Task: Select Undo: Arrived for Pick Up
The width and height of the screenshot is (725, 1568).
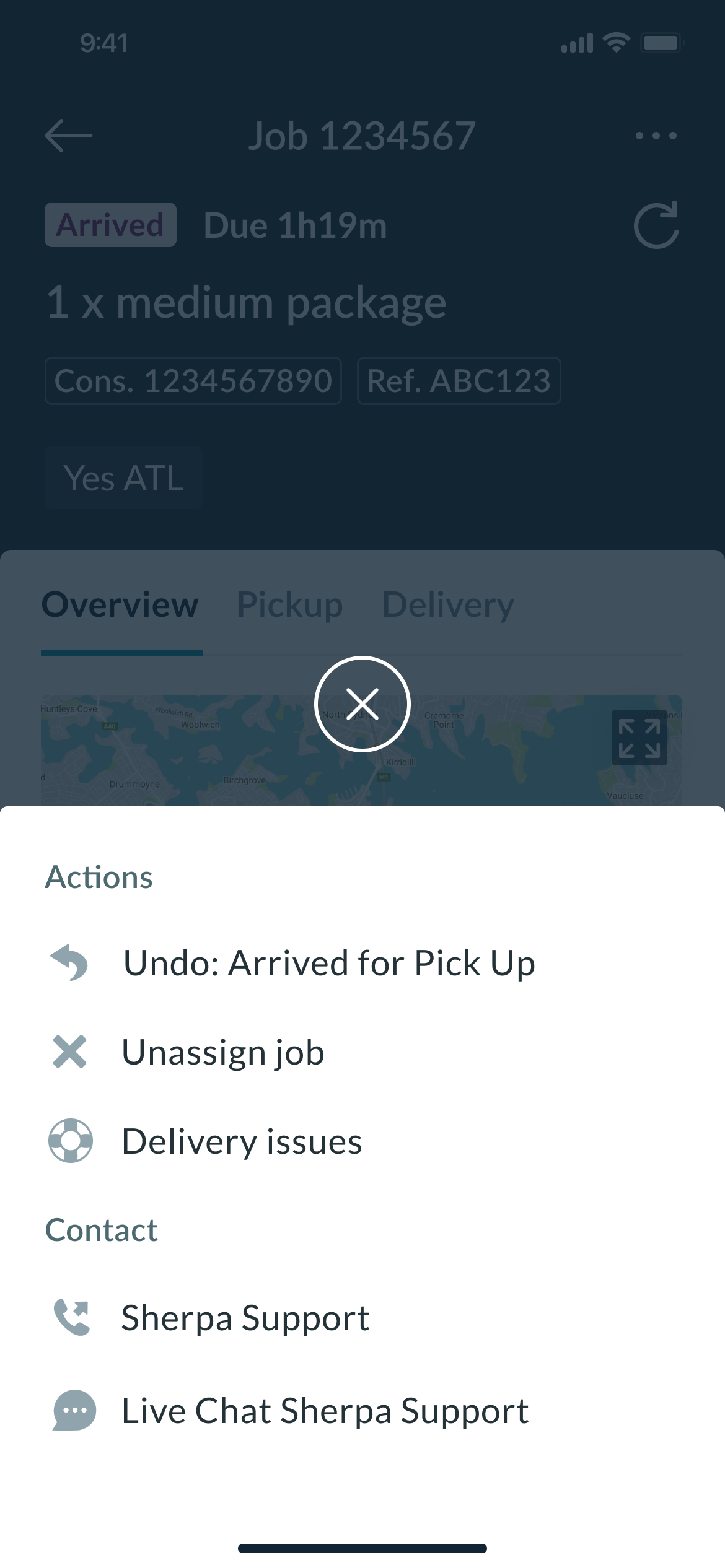Action: click(x=328, y=964)
